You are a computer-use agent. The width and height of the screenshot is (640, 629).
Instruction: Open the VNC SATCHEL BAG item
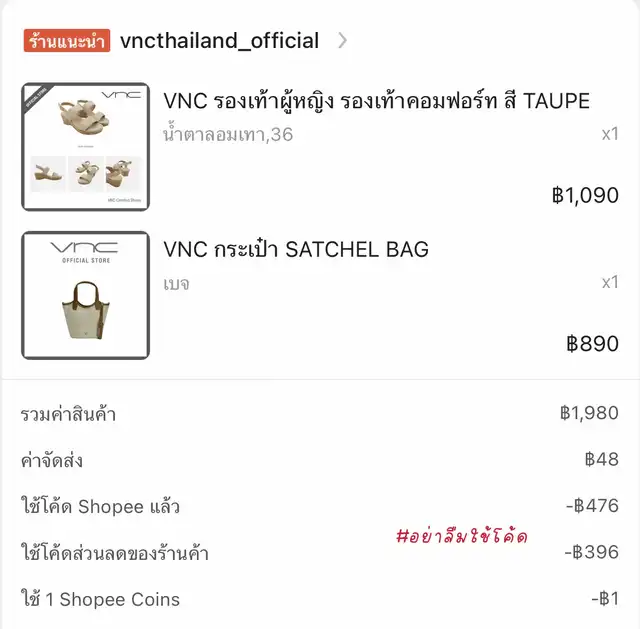[x=296, y=249]
